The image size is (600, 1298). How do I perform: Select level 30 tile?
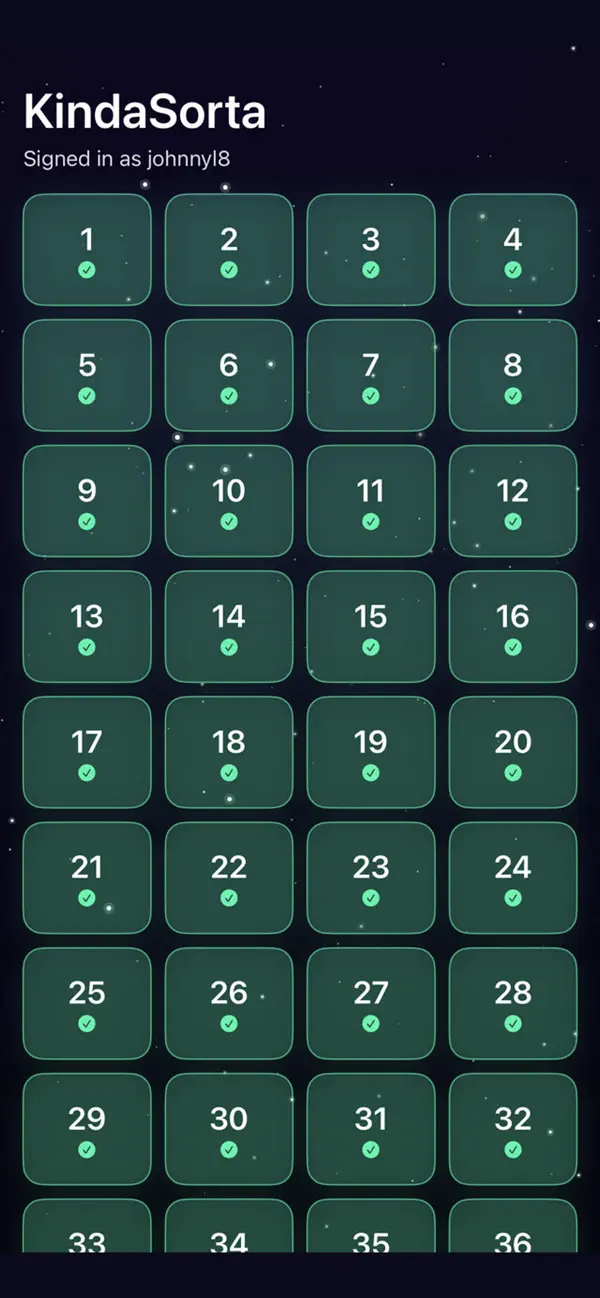point(229,1130)
